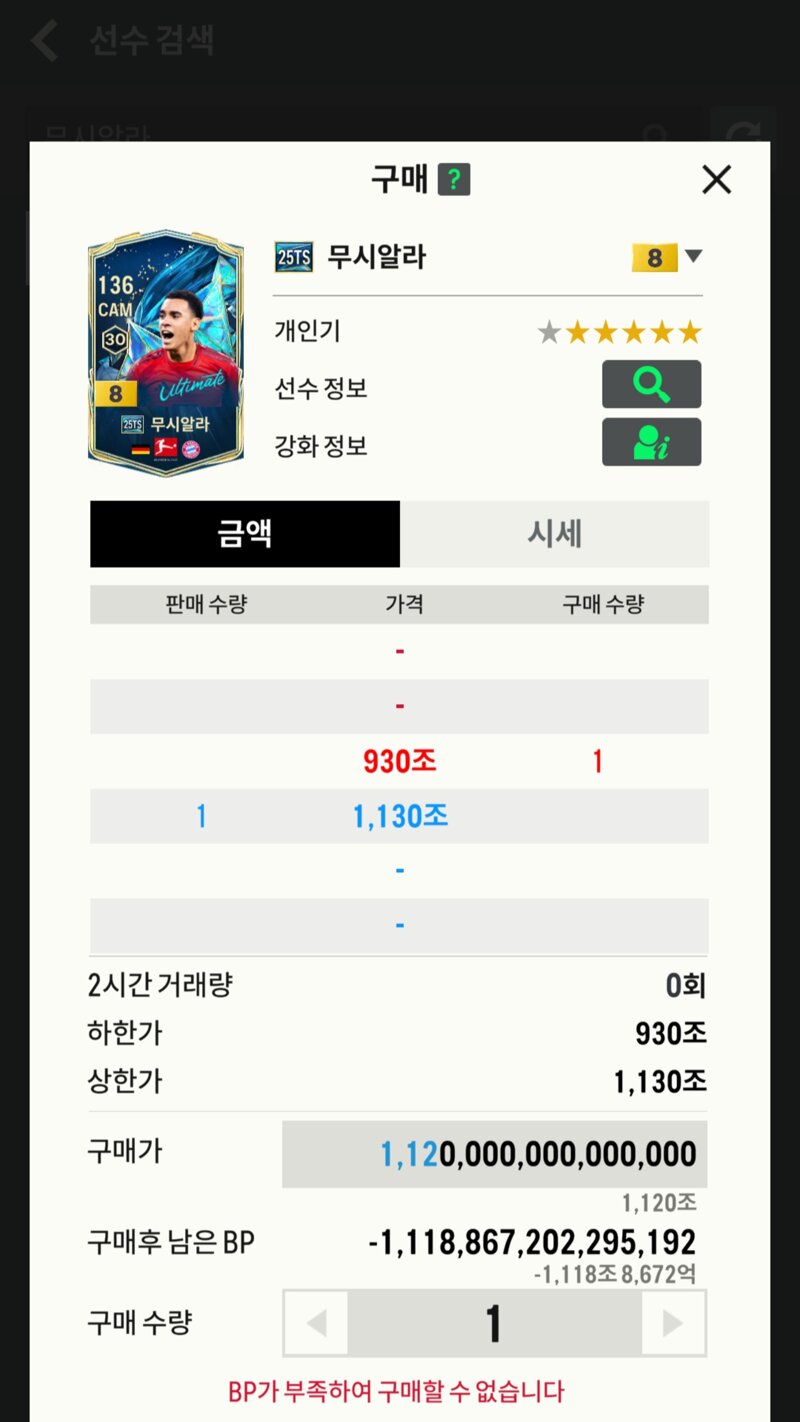The image size is (800, 1422).
Task: Decrease 구매 수량 with left arrow
Action: 317,1323
